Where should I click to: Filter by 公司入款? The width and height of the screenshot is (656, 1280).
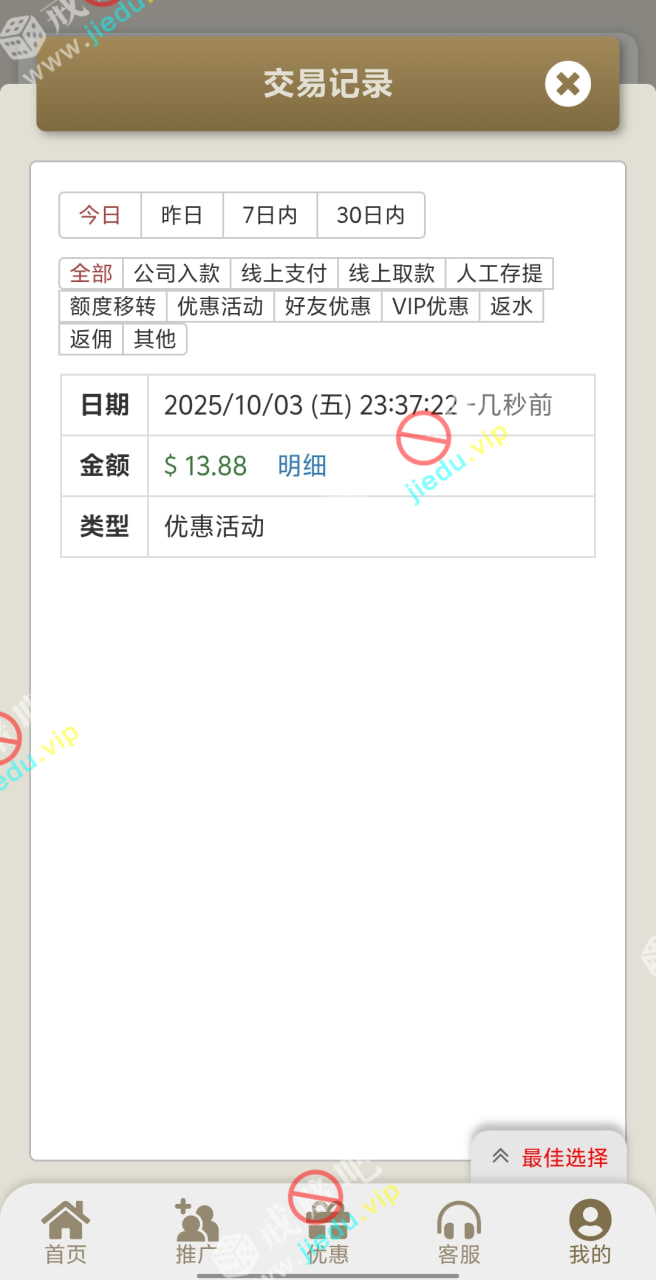177,273
